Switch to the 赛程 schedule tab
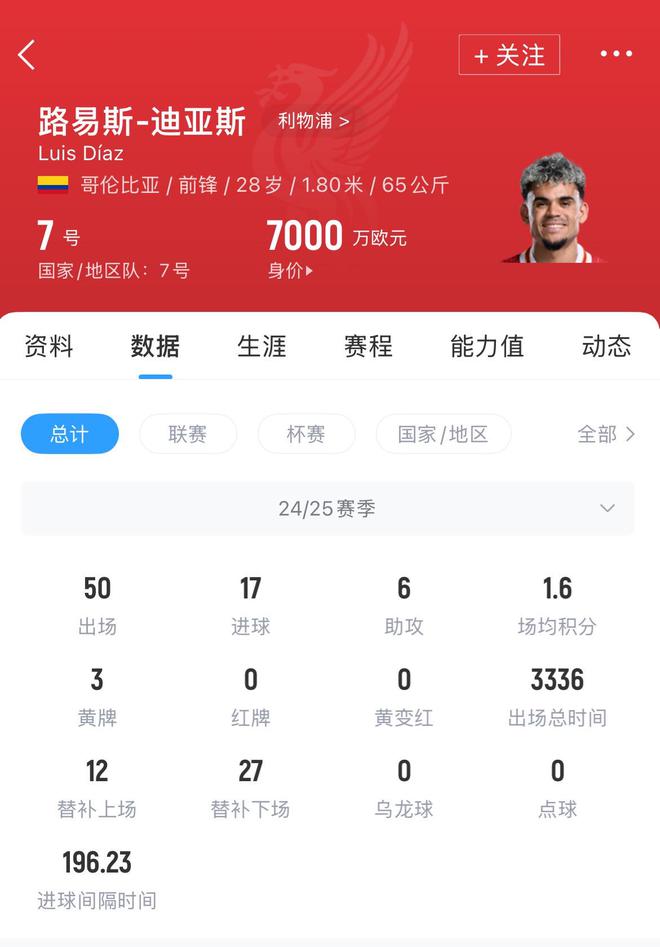 368,347
